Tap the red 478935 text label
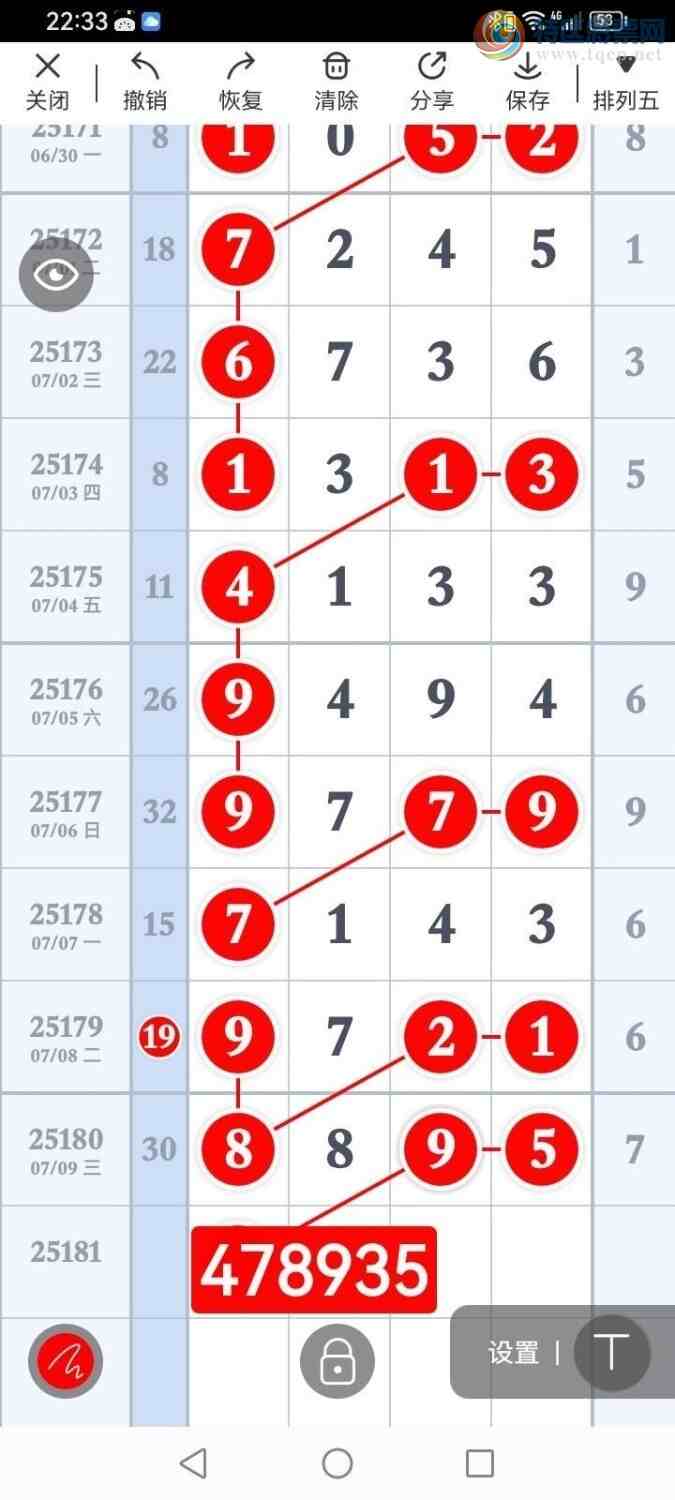The height and width of the screenshot is (1500, 675). click(x=314, y=1270)
